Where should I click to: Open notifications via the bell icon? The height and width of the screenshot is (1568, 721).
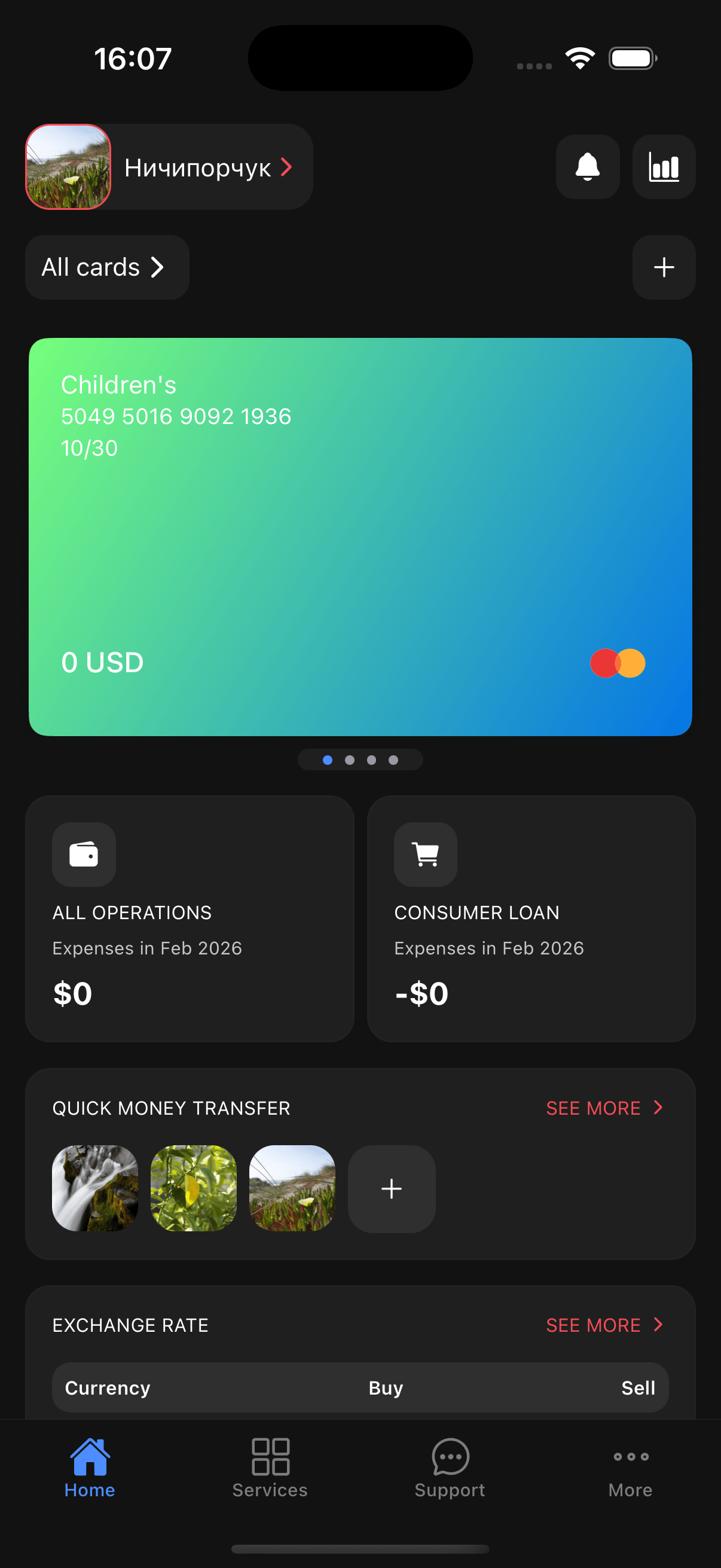pyautogui.click(x=586, y=167)
